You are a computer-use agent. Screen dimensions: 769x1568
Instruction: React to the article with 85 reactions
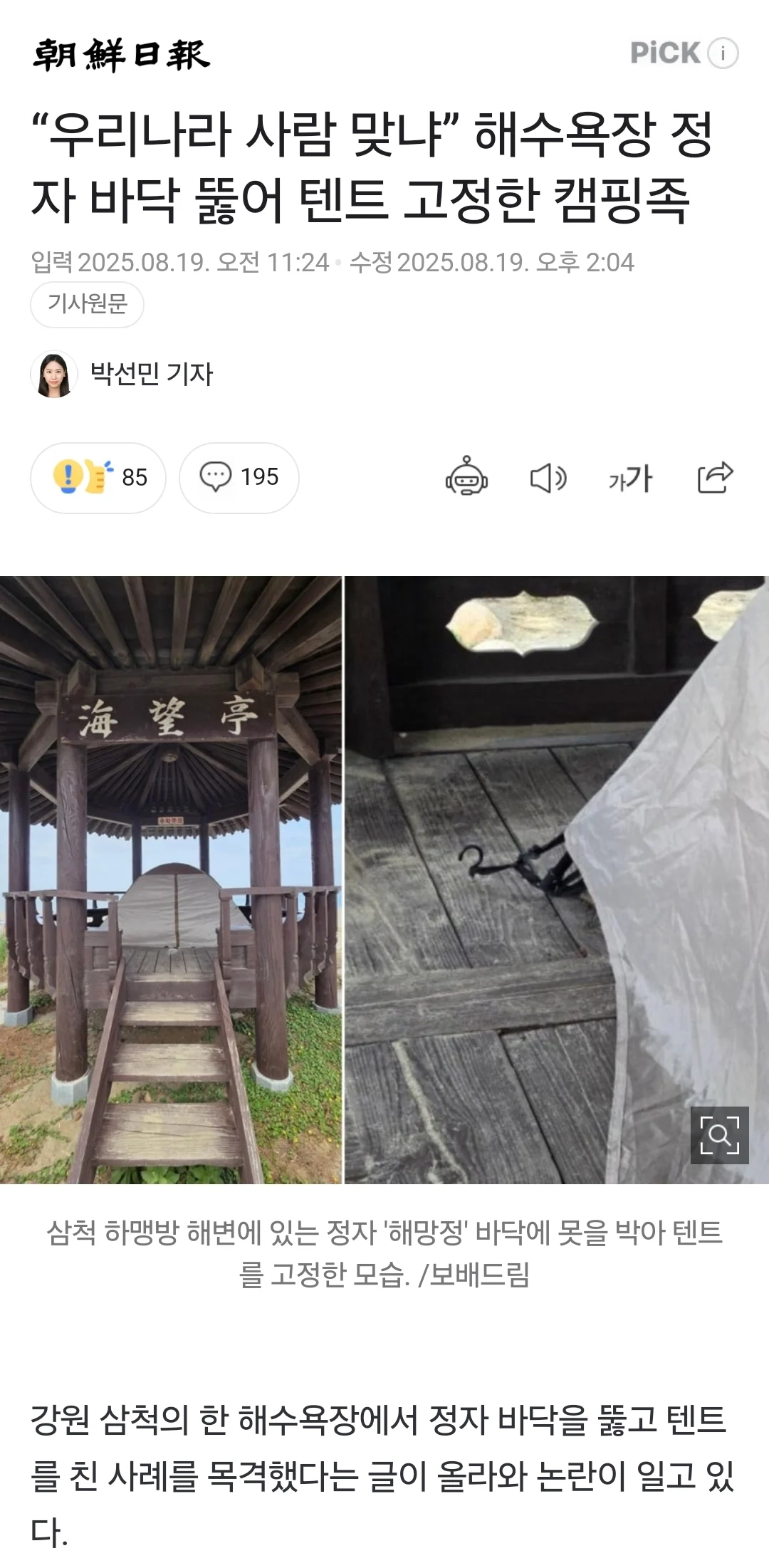pos(98,477)
